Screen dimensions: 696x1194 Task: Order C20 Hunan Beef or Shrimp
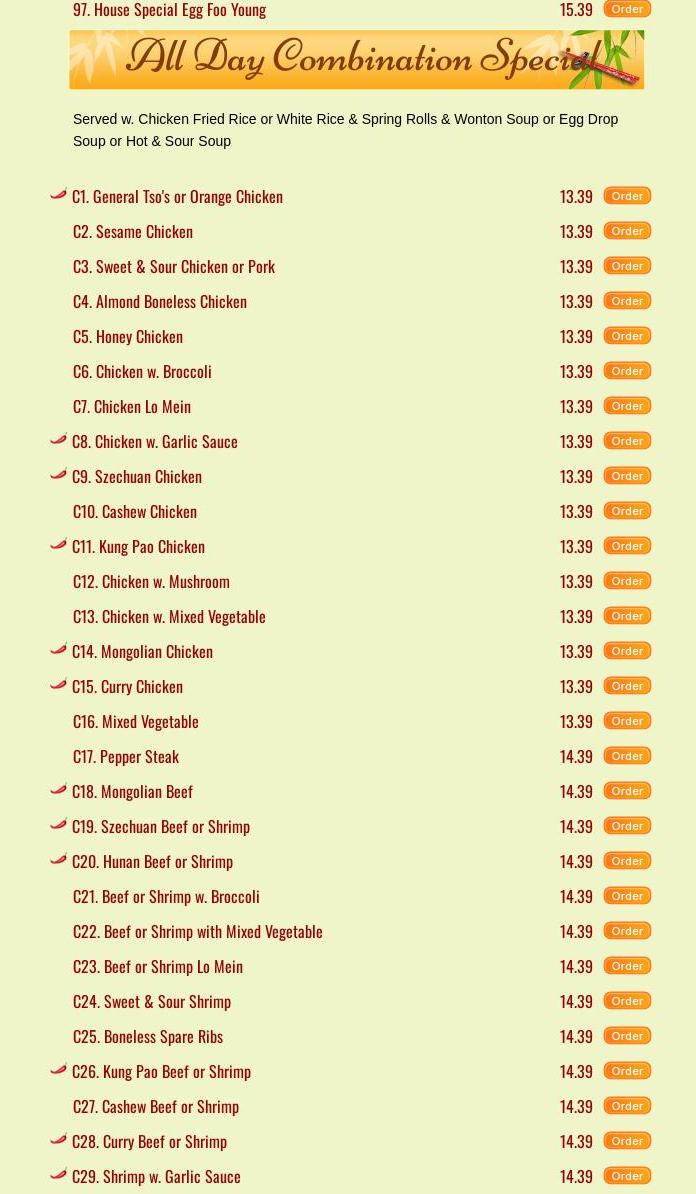pos(627,861)
